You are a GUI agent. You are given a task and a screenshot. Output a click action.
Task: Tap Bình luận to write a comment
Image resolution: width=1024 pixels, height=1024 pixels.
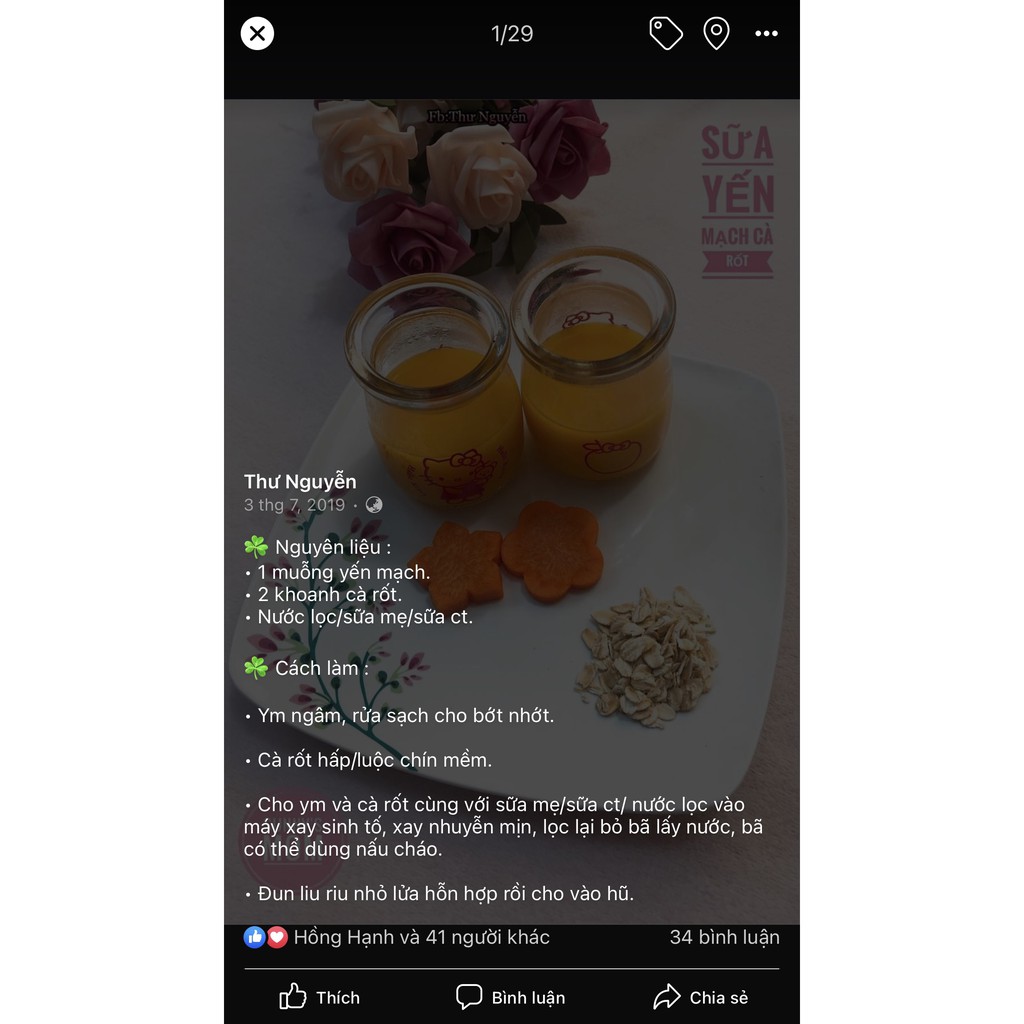[511, 997]
